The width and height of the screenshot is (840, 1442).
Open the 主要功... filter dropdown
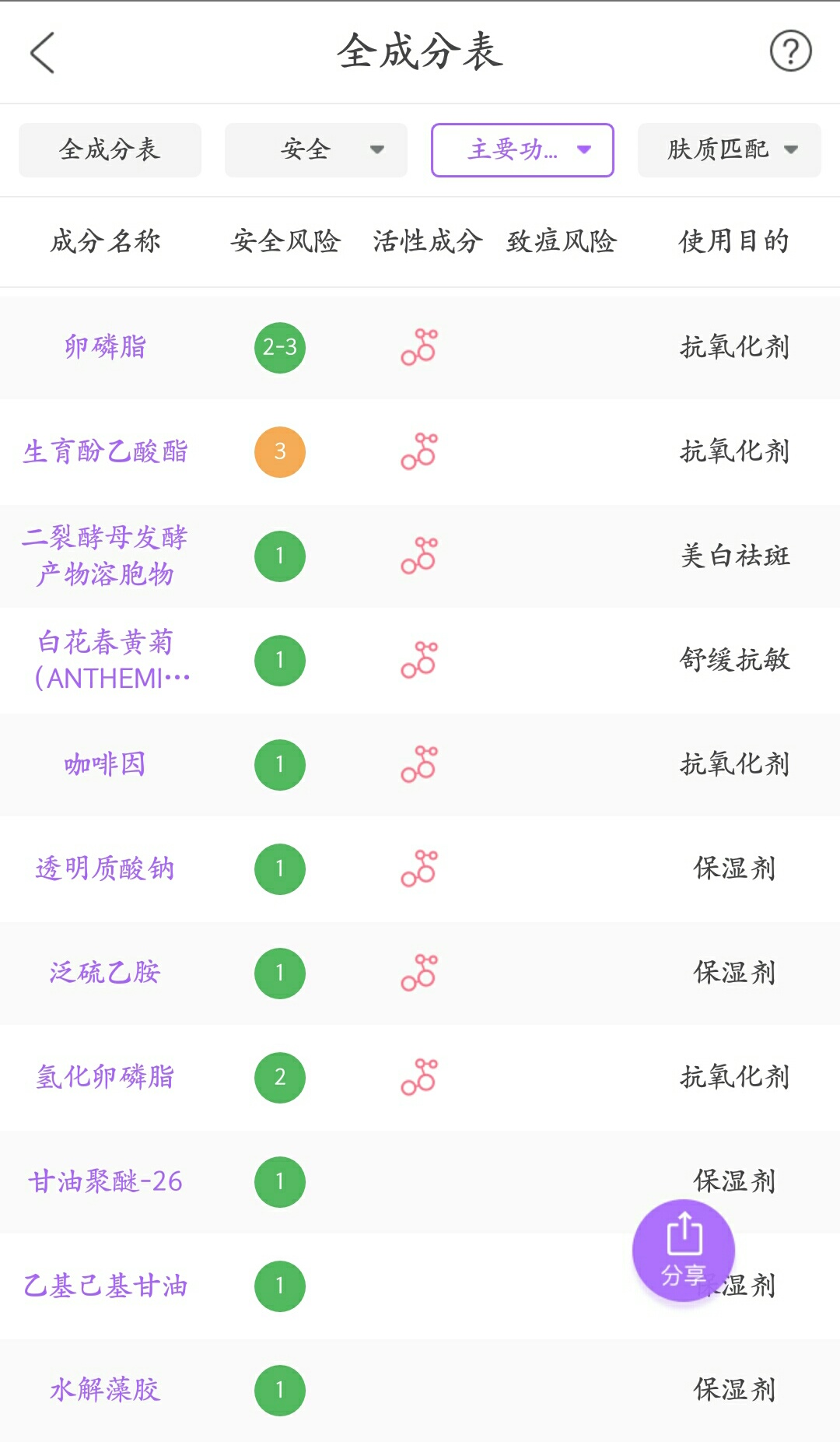521,149
